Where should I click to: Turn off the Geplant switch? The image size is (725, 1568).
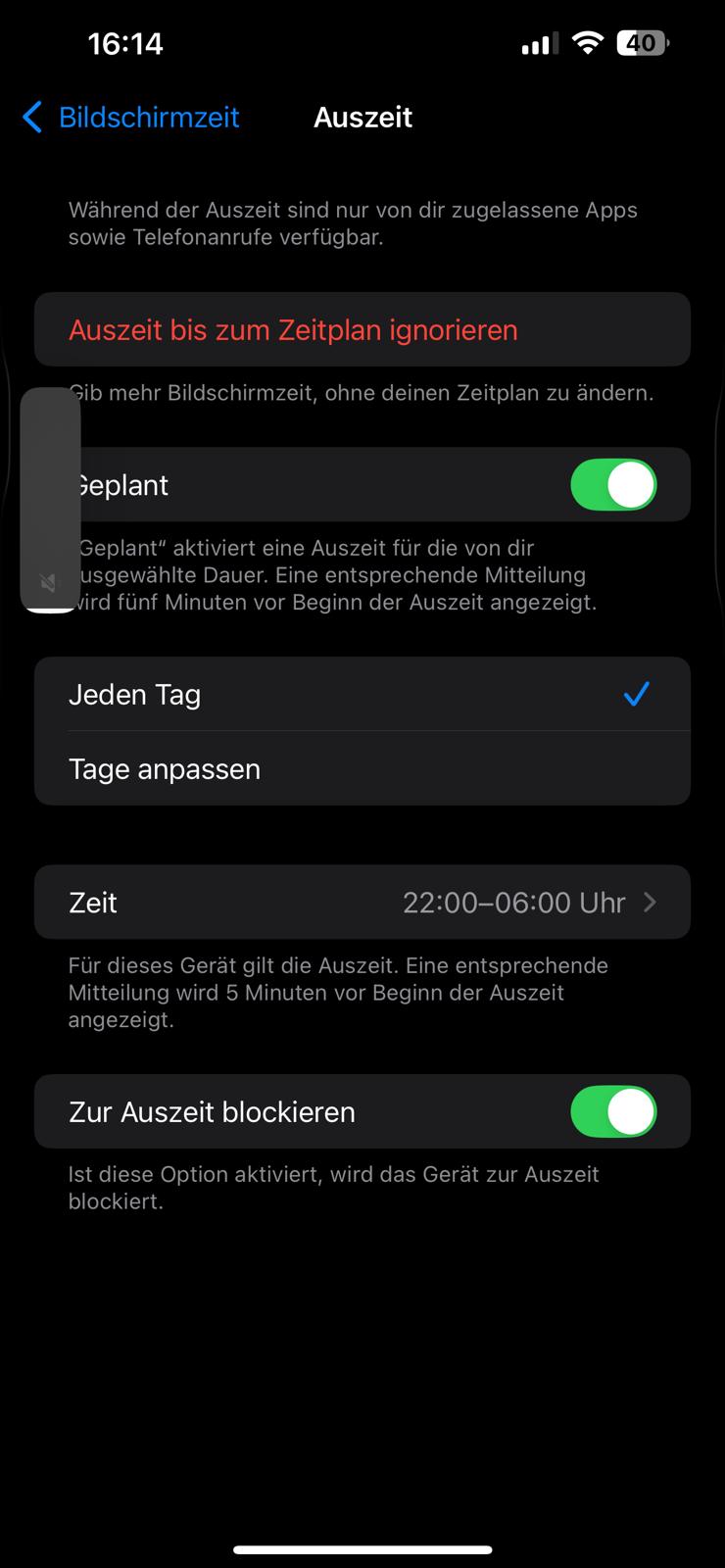coord(613,485)
